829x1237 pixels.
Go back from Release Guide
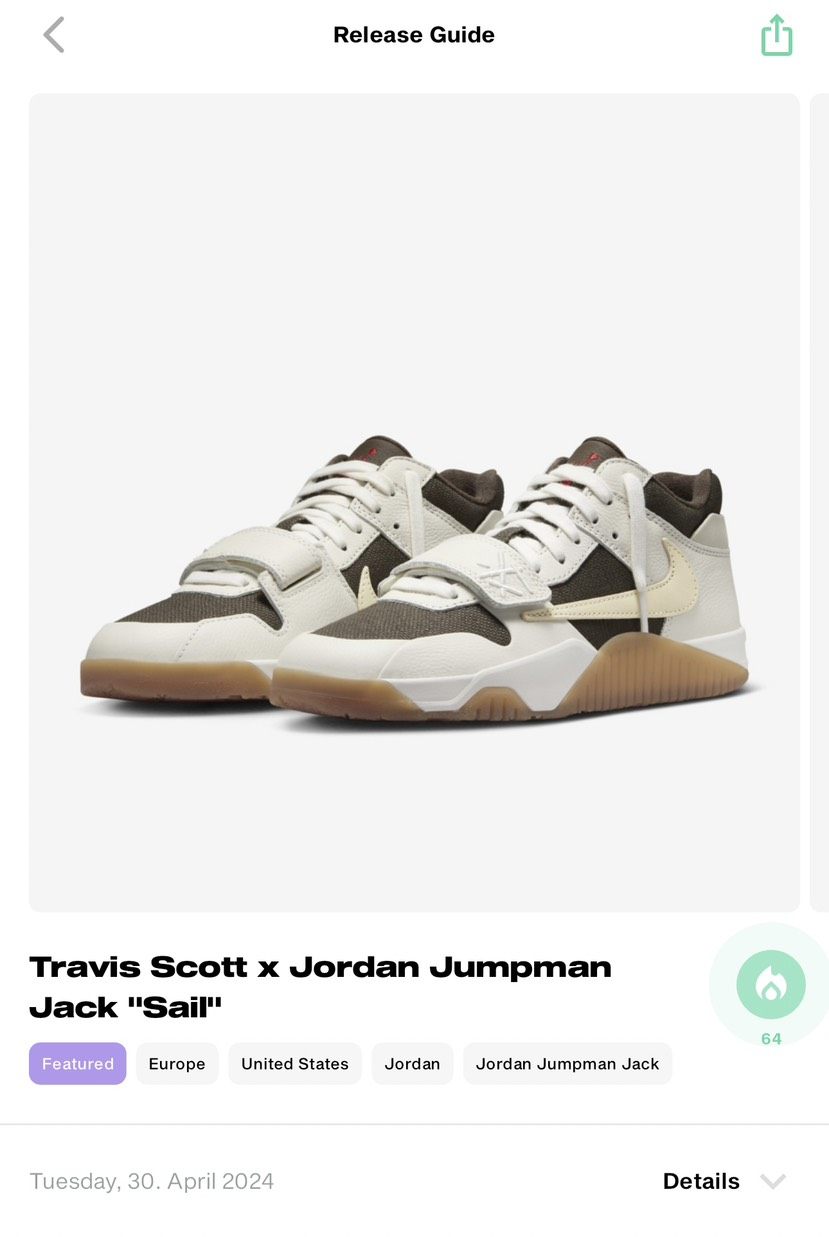[54, 35]
